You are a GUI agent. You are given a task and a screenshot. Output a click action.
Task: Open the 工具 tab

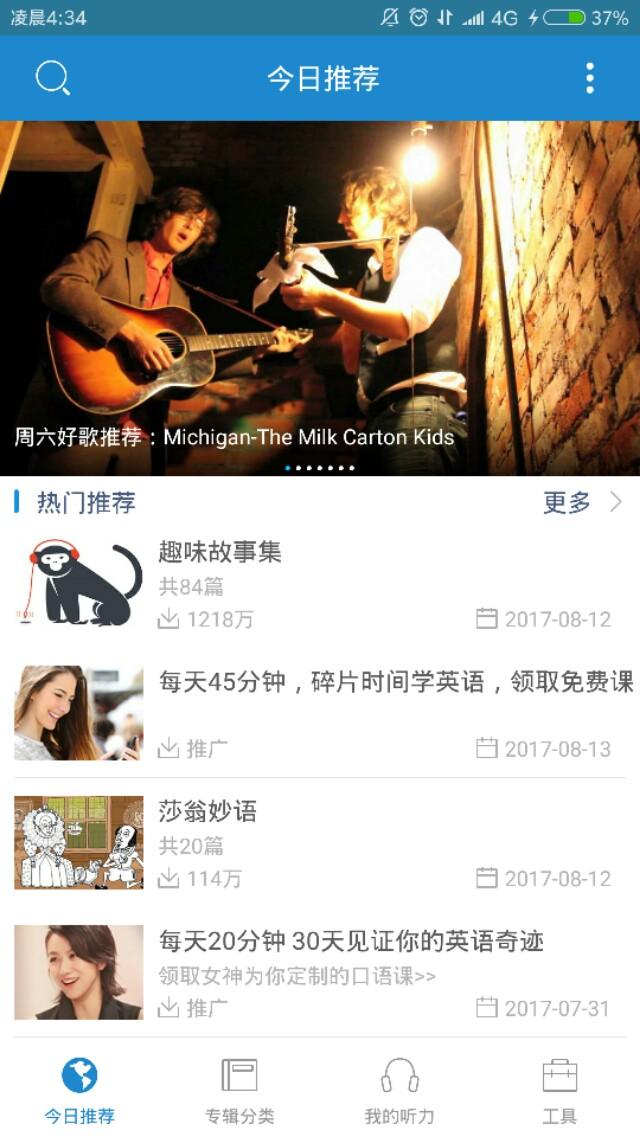click(560, 1090)
